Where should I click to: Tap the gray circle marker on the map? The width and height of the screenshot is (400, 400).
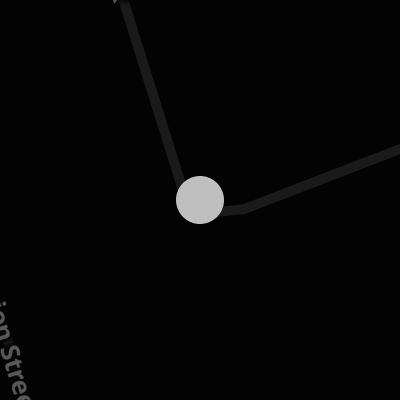click(200, 200)
